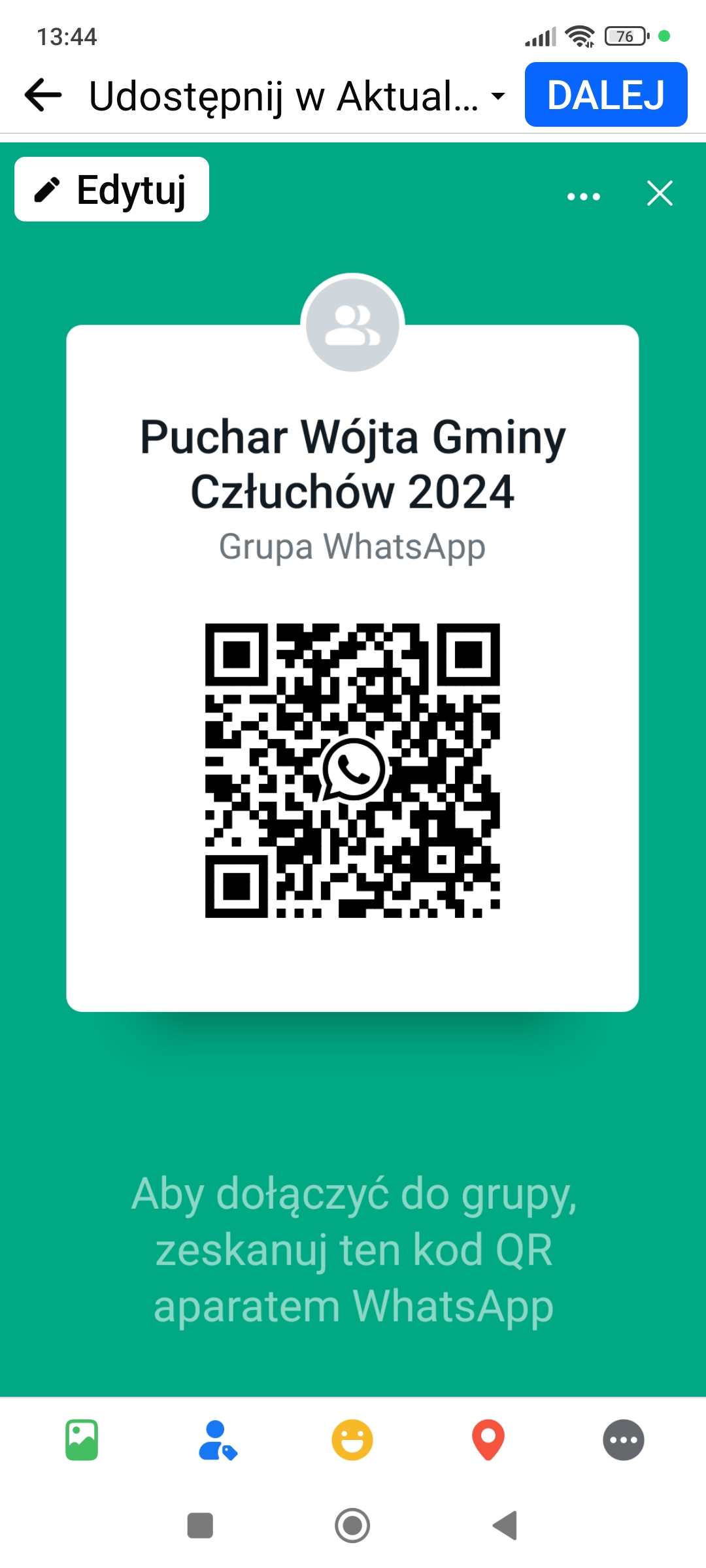Open more options in bottom toolbar
706x1568 pixels.
click(624, 1440)
